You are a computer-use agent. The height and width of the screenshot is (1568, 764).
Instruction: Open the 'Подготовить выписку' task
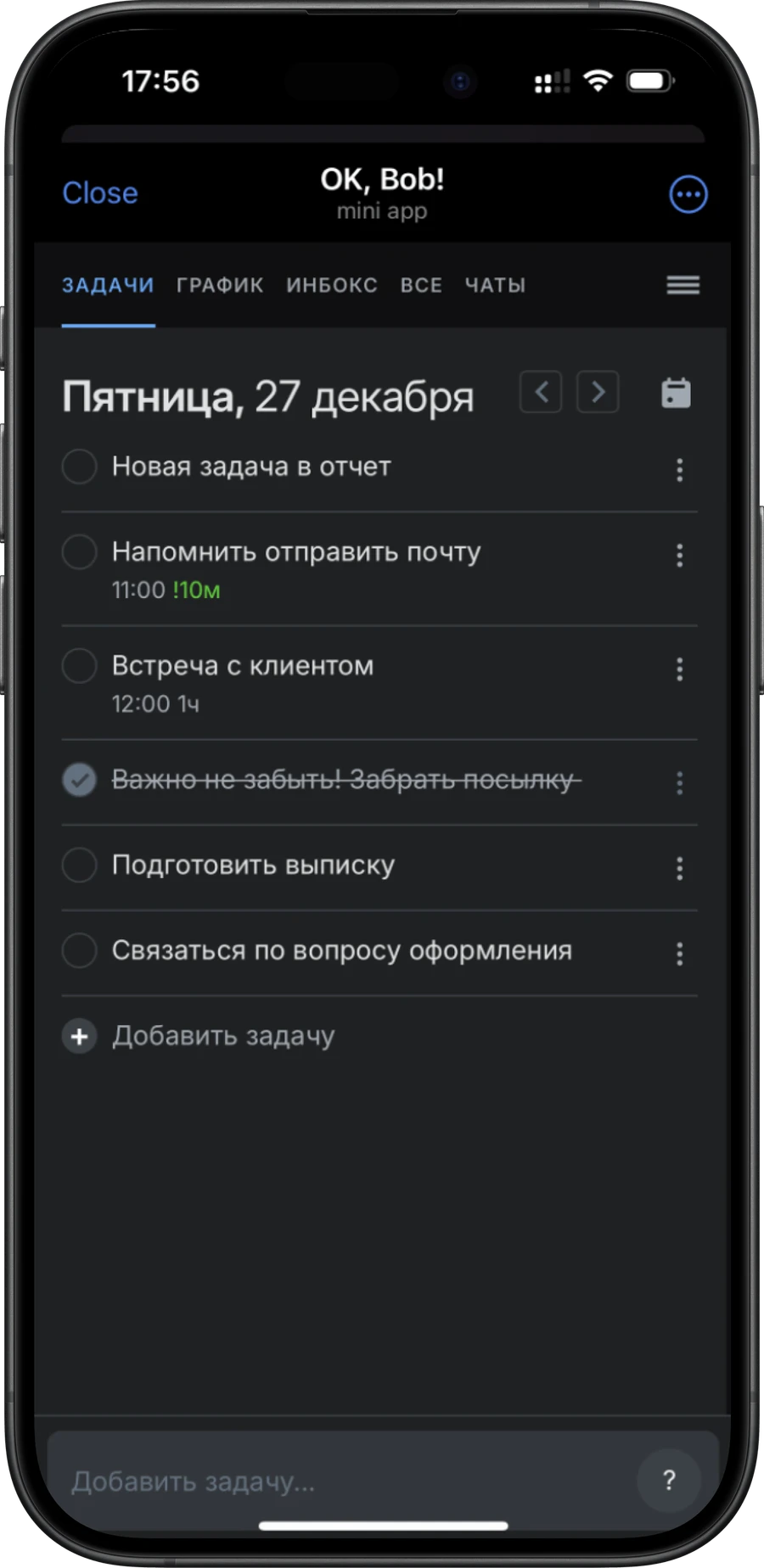pos(253,865)
